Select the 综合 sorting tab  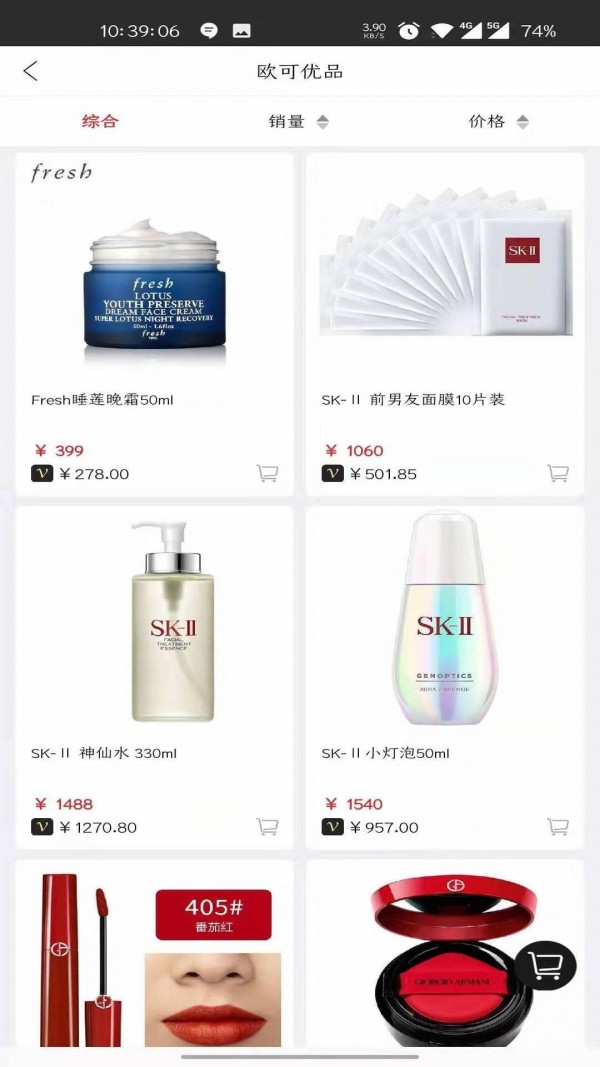[x=100, y=121]
